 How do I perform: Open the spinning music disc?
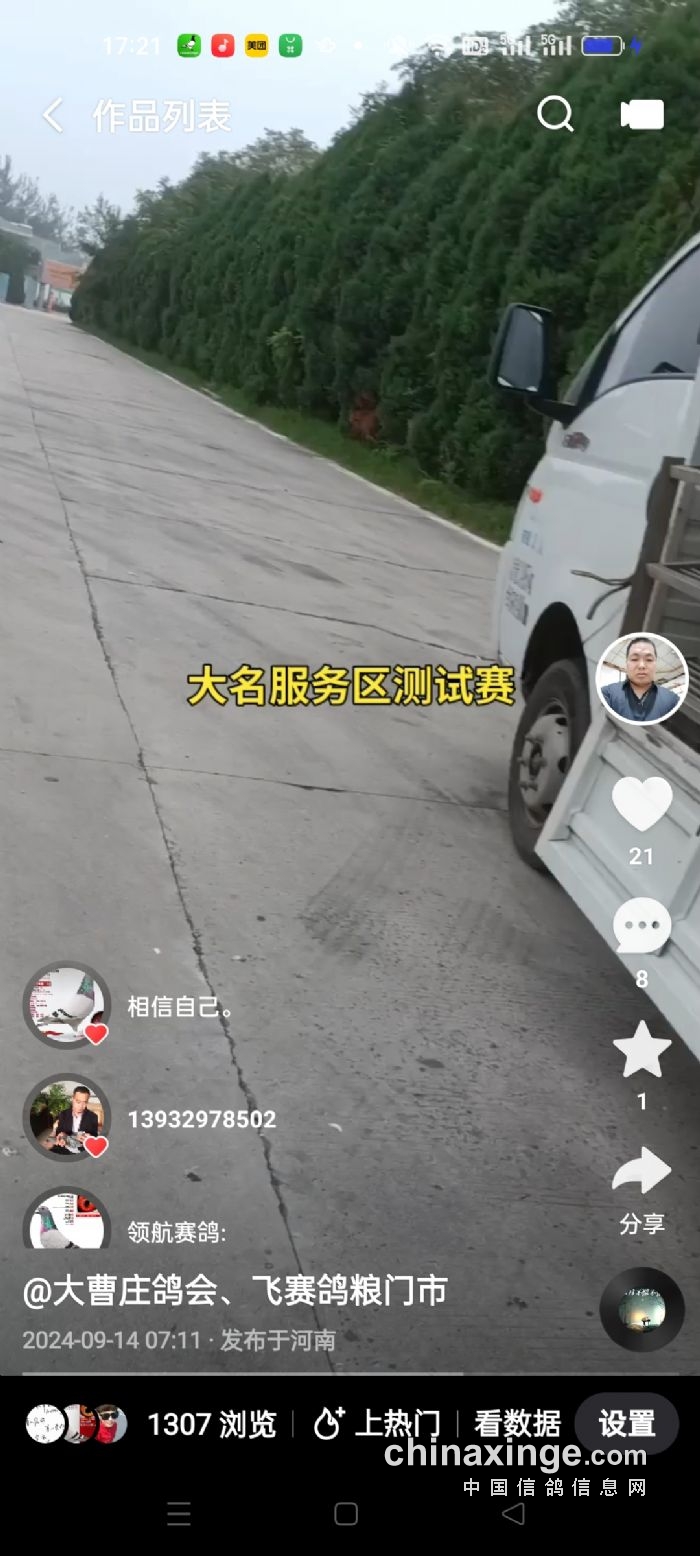tap(641, 1309)
